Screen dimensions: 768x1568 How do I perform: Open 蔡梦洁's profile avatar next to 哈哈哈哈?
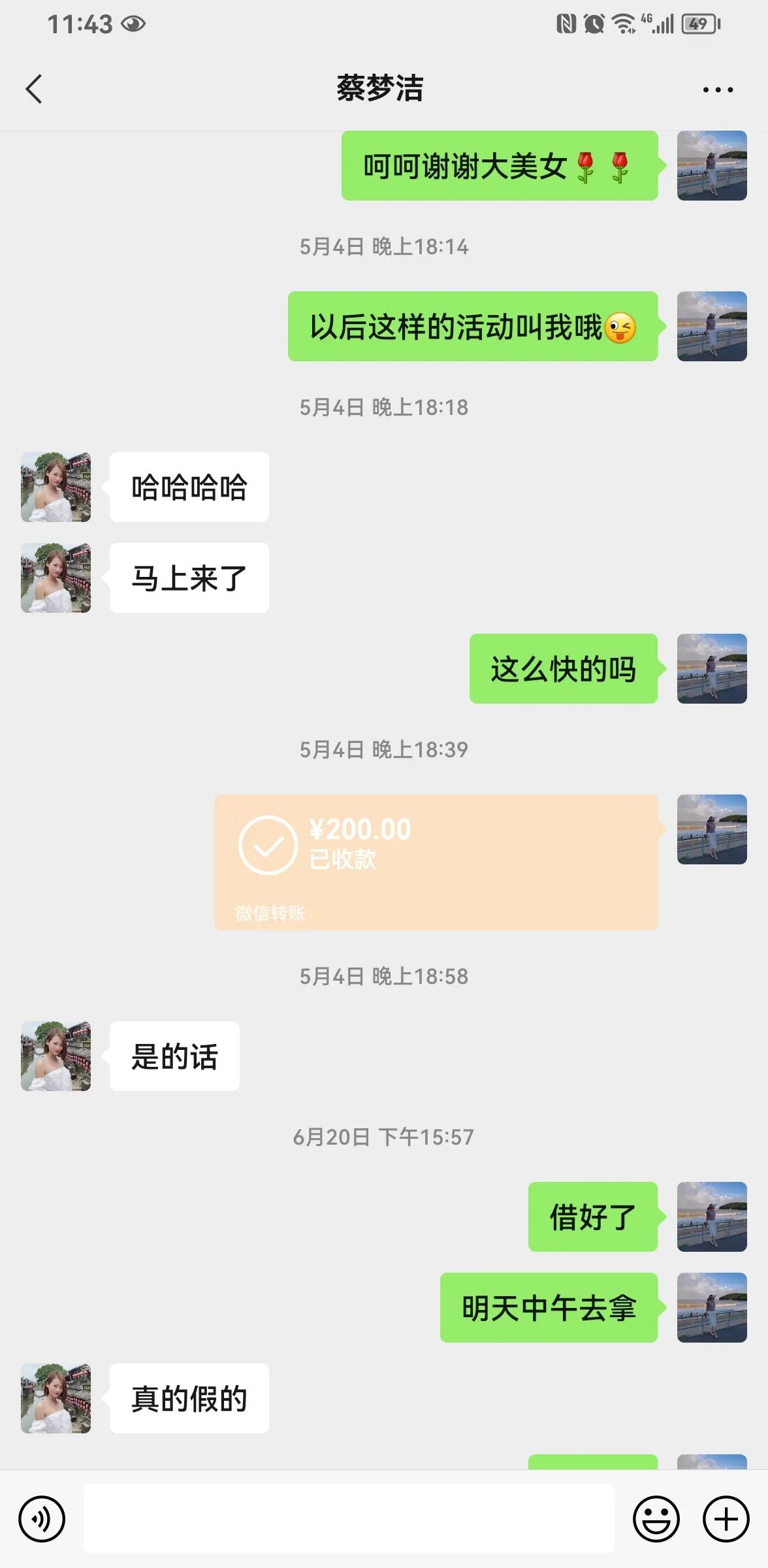coord(56,487)
